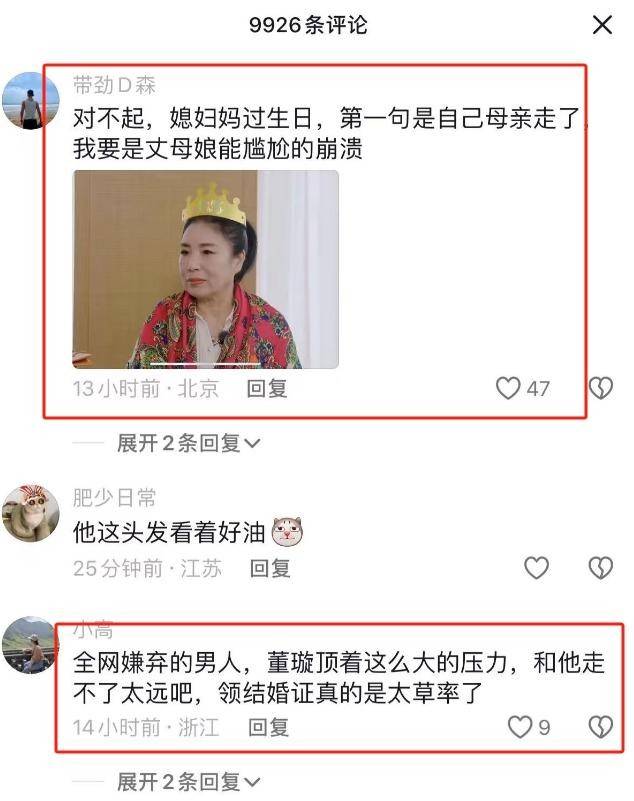This screenshot has height=801, width=634.
Task: Expand 2 replies under 带劲D森's comment
Action: pos(188,443)
